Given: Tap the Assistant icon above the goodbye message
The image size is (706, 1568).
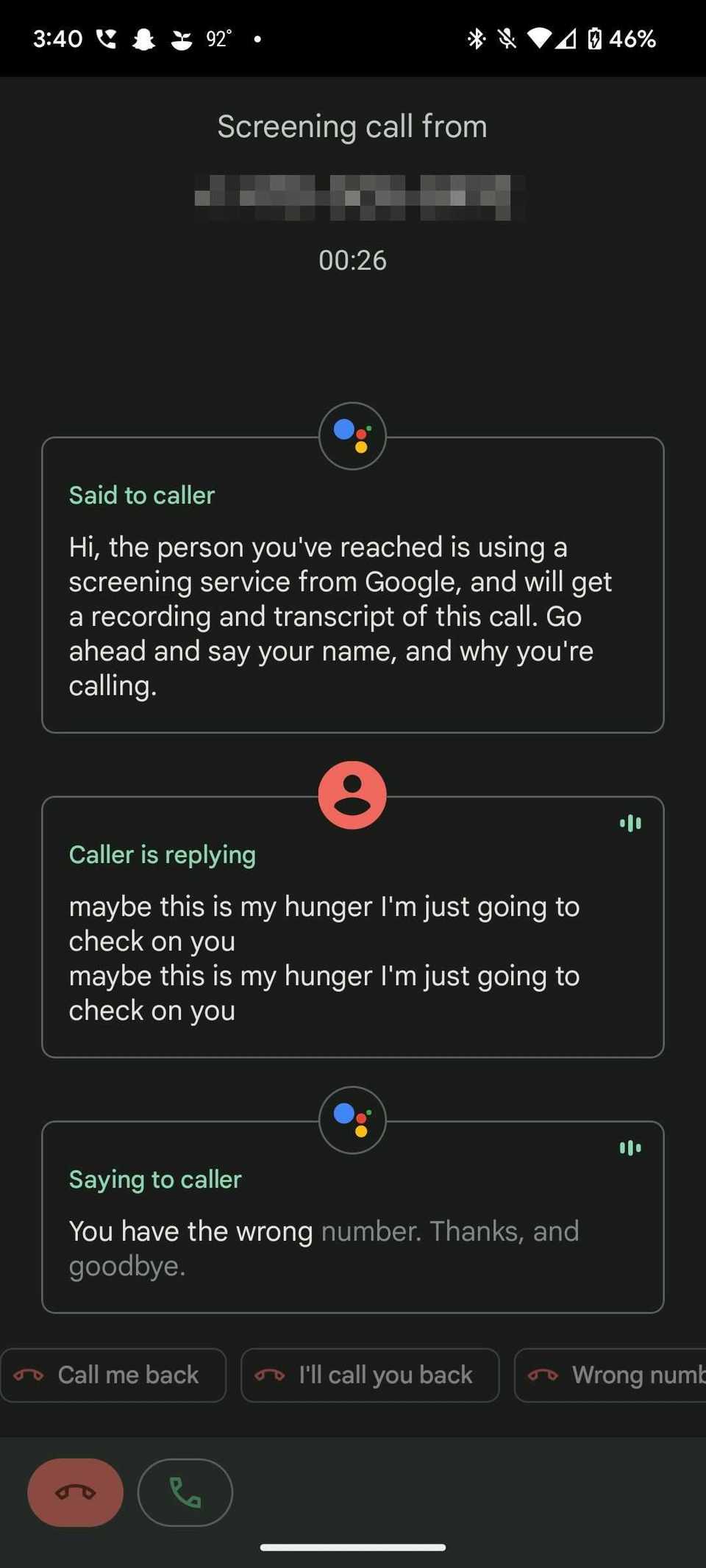Looking at the screenshot, I should 352,1120.
